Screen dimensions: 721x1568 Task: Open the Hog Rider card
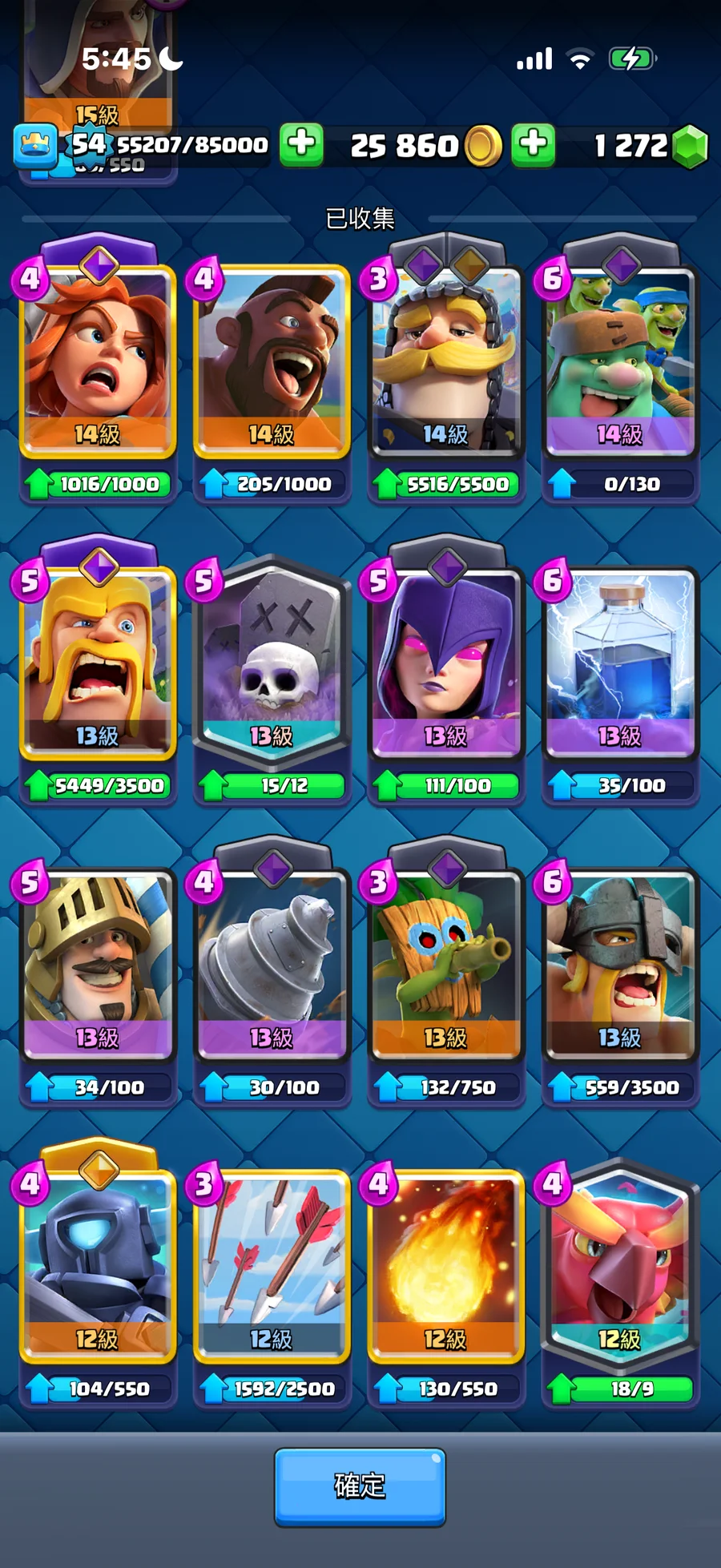[x=272, y=361]
